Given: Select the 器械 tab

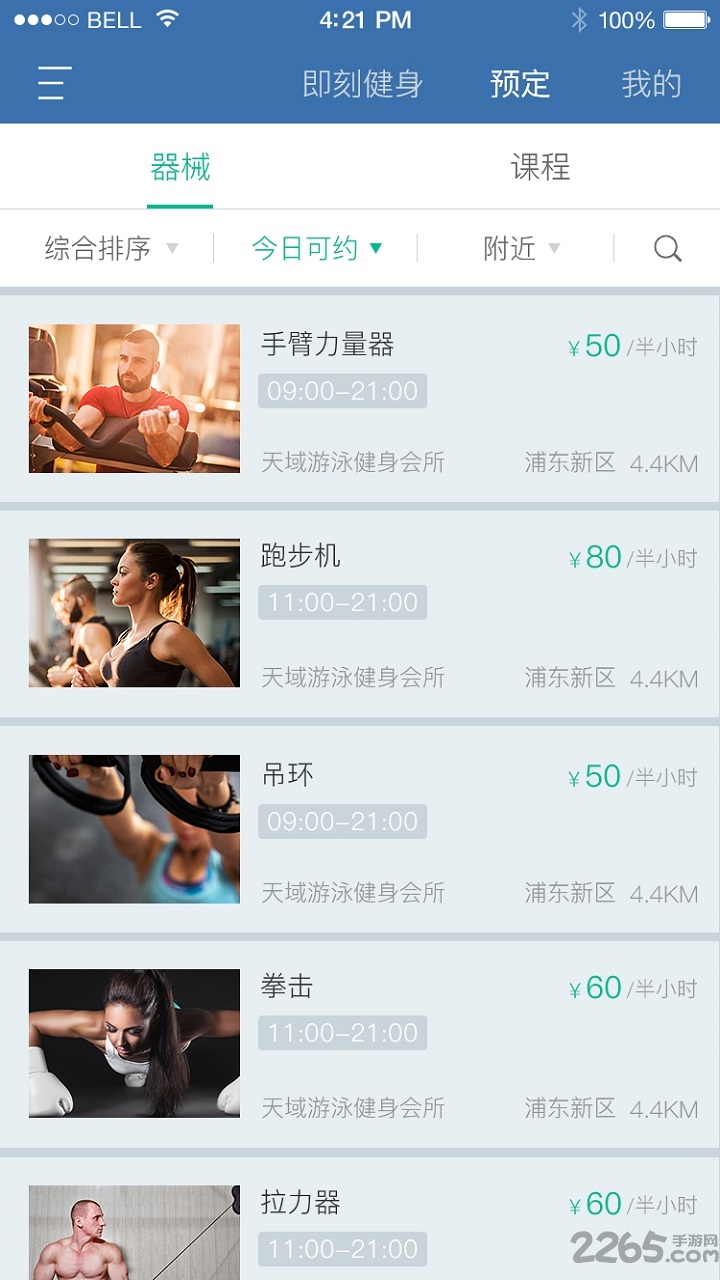Looking at the screenshot, I should (x=180, y=168).
